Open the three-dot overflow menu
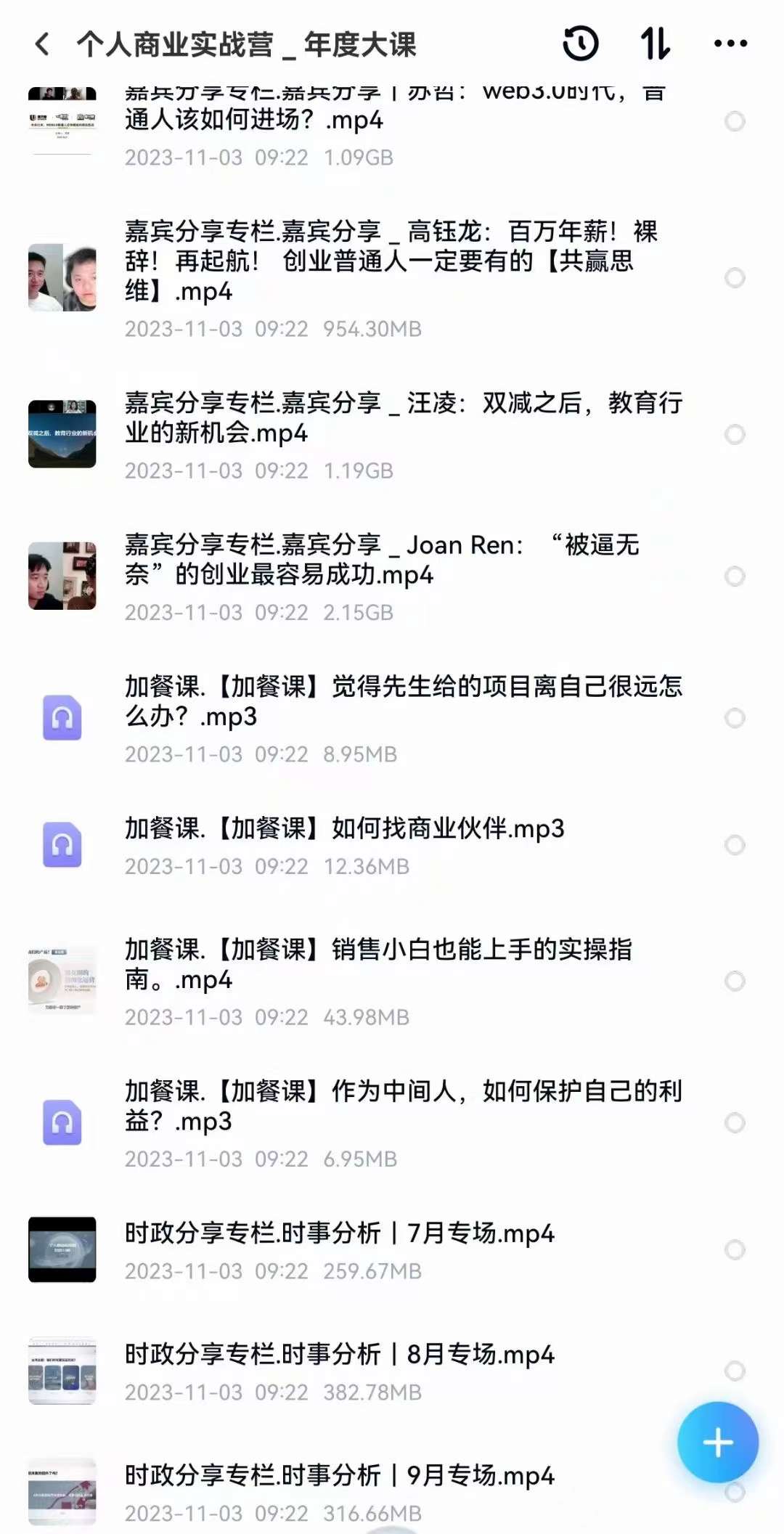The width and height of the screenshot is (784, 1534). point(730,44)
